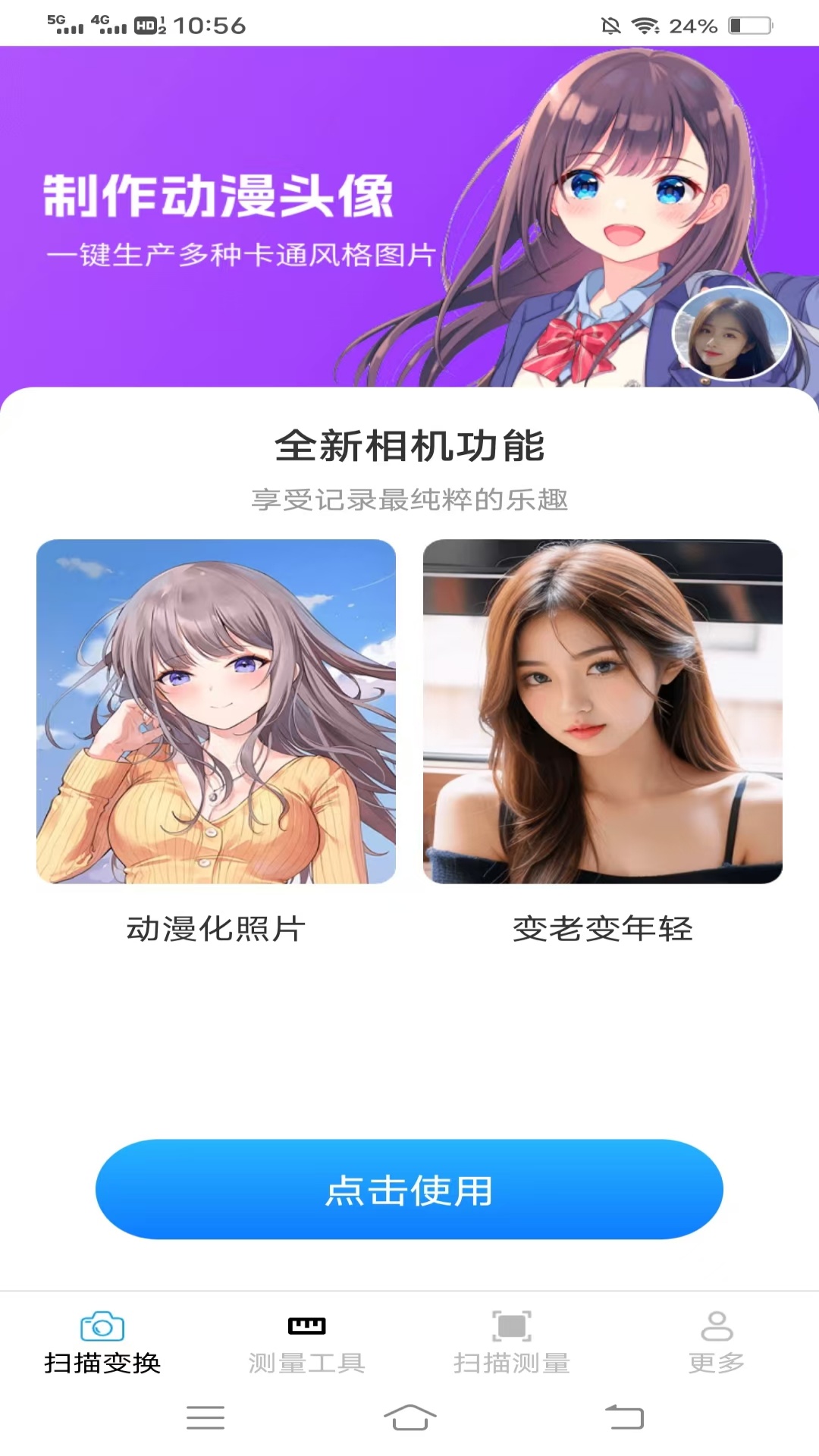Select the 扫描变换 tab
This screenshot has width=819, height=1456.
click(102, 1342)
